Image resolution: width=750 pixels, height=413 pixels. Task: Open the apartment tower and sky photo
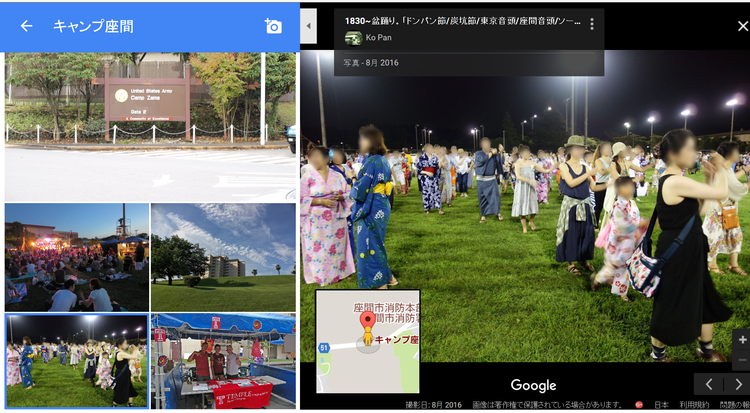pyautogui.click(x=223, y=257)
